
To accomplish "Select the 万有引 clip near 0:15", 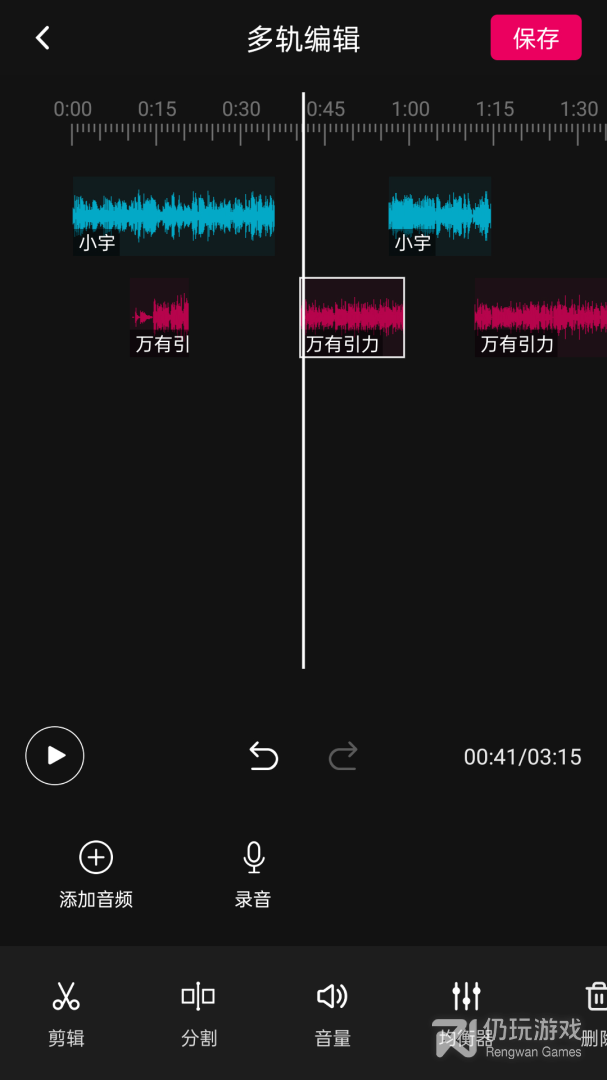I will 160,317.
